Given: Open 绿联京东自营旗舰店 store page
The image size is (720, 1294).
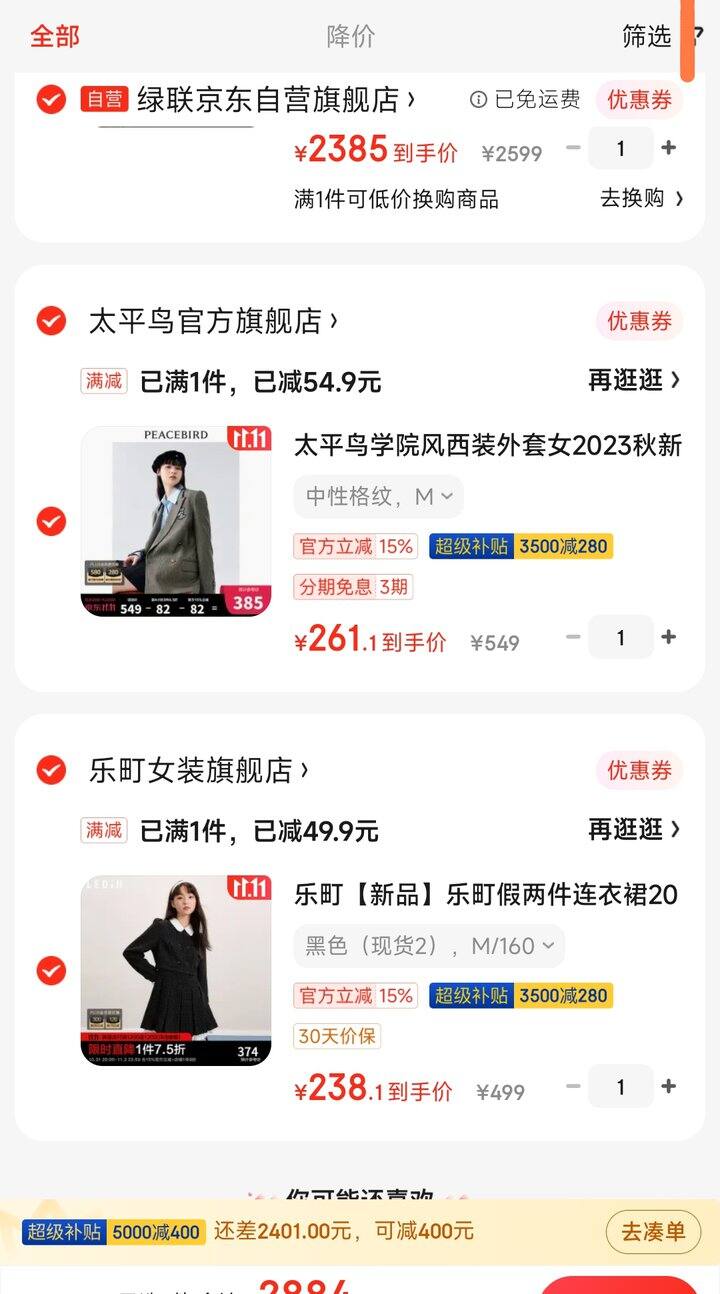Looking at the screenshot, I should pos(276,100).
